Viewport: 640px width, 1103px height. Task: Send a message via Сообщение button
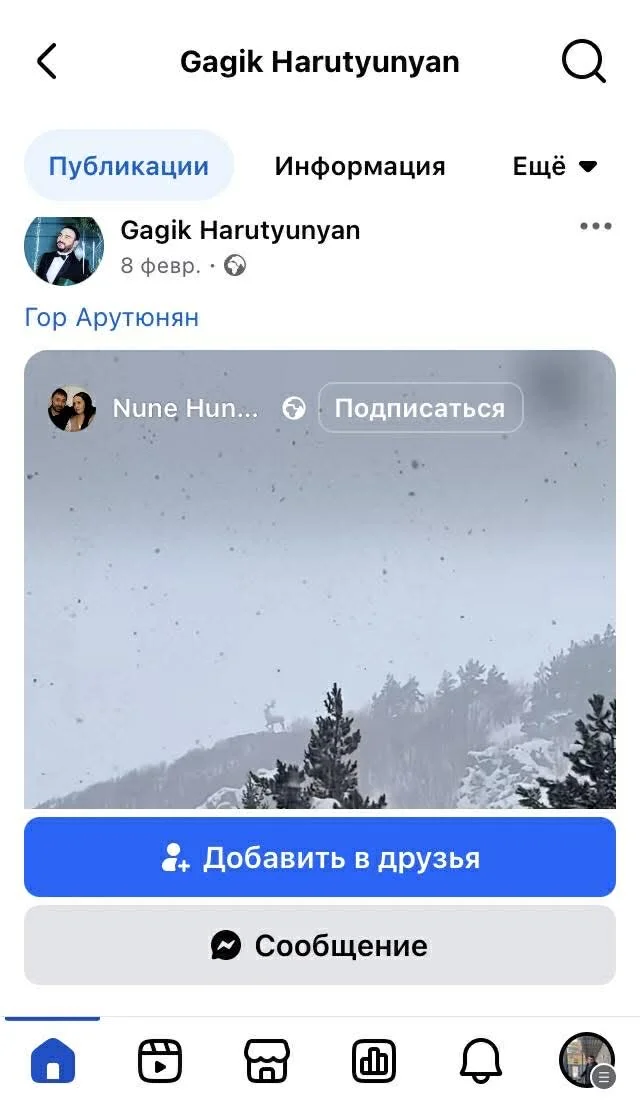click(320, 945)
